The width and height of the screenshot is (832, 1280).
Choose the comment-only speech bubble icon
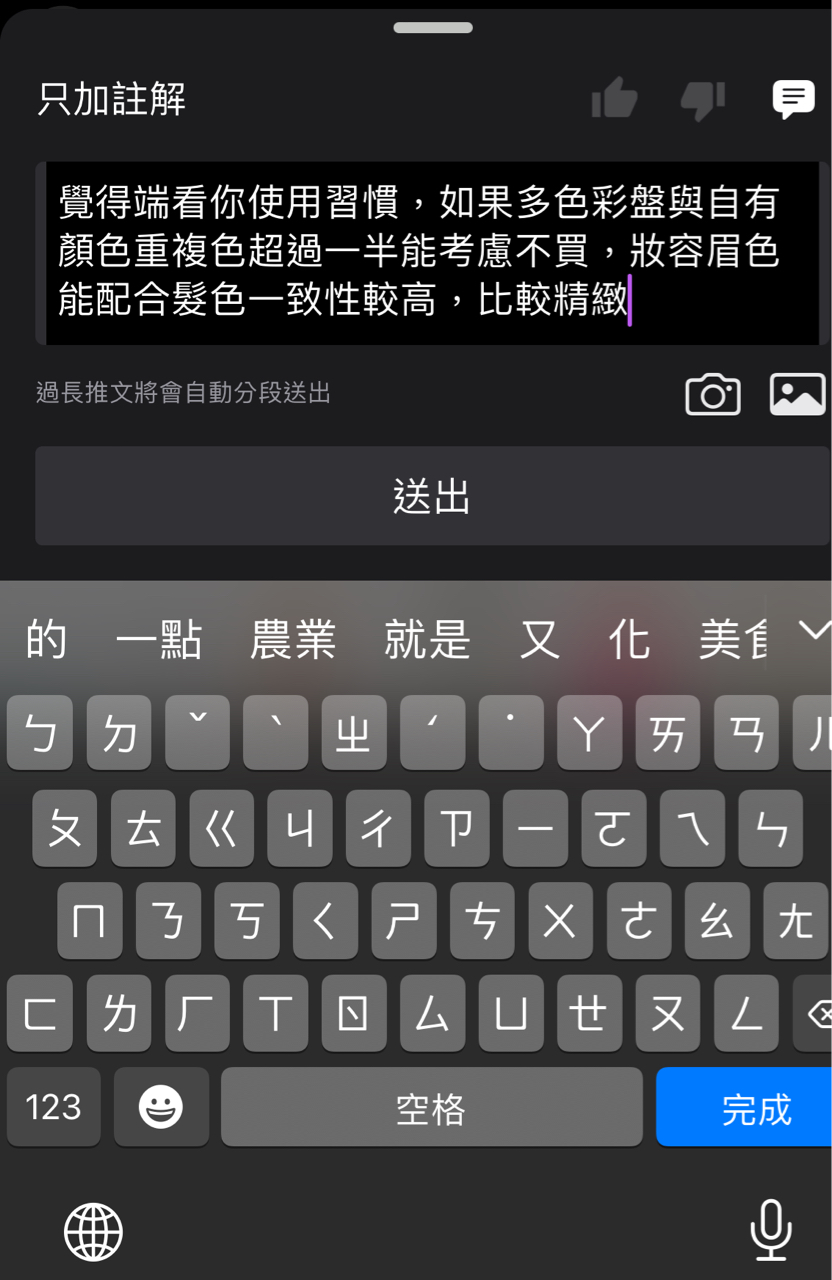click(793, 99)
